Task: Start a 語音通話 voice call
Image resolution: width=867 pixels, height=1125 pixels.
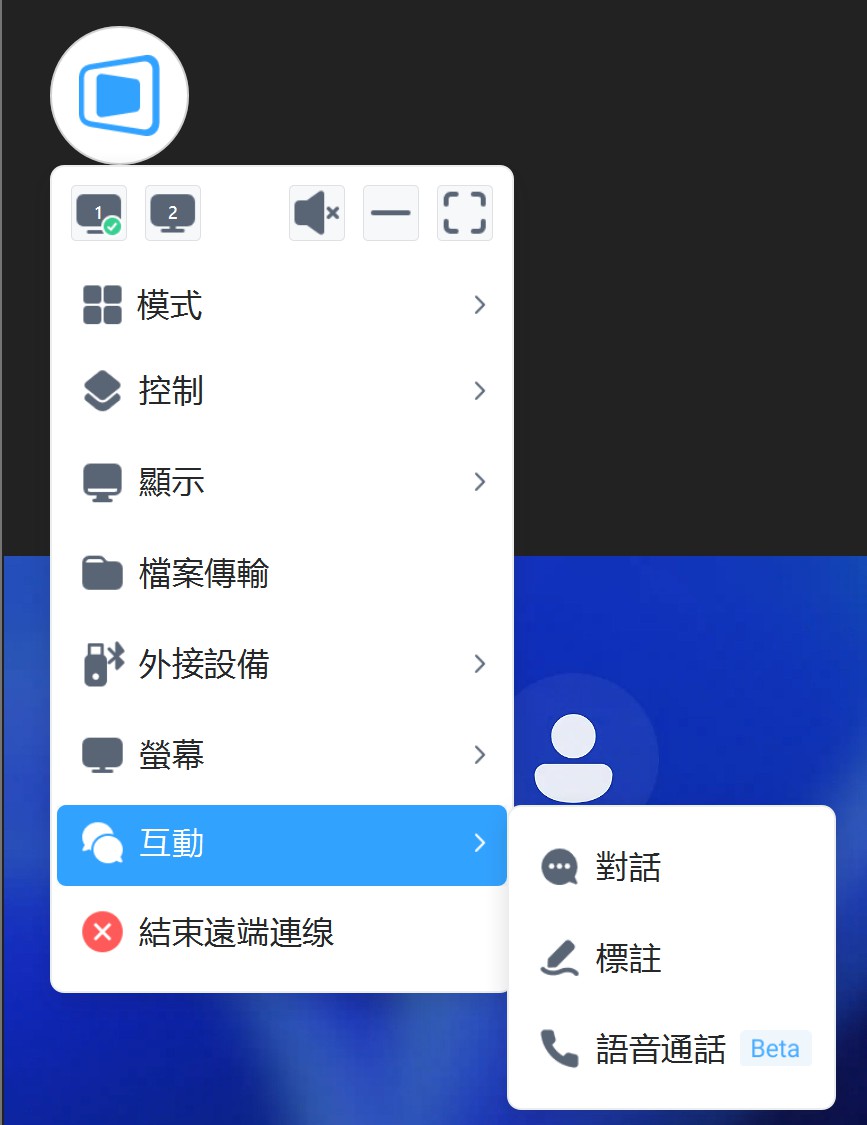Action: [x=660, y=1048]
